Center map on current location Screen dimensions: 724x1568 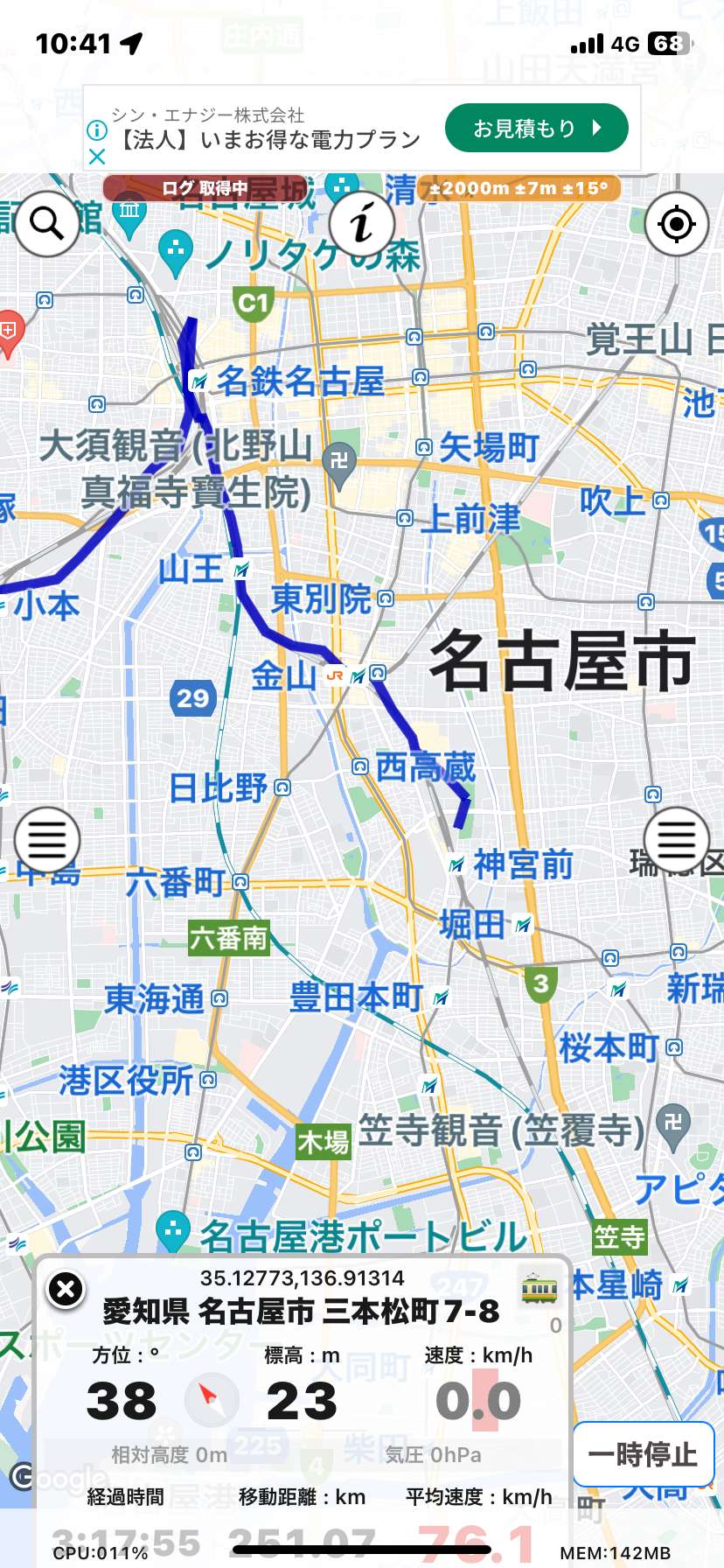[677, 224]
